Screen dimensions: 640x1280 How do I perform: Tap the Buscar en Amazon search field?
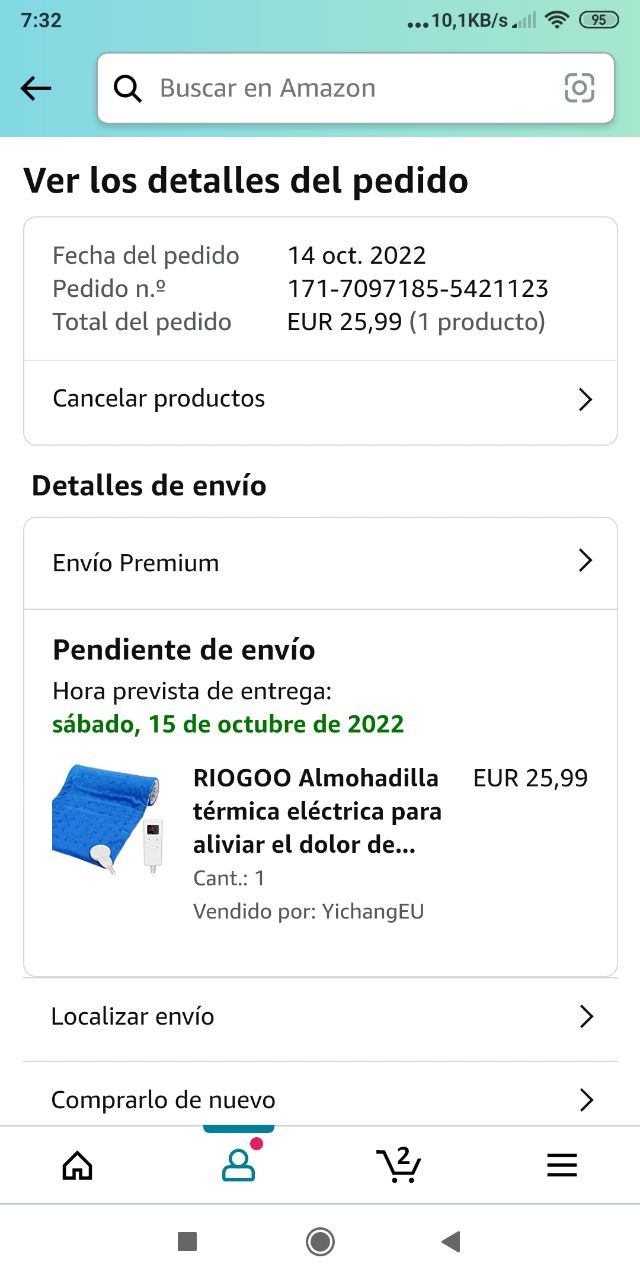tap(340, 88)
